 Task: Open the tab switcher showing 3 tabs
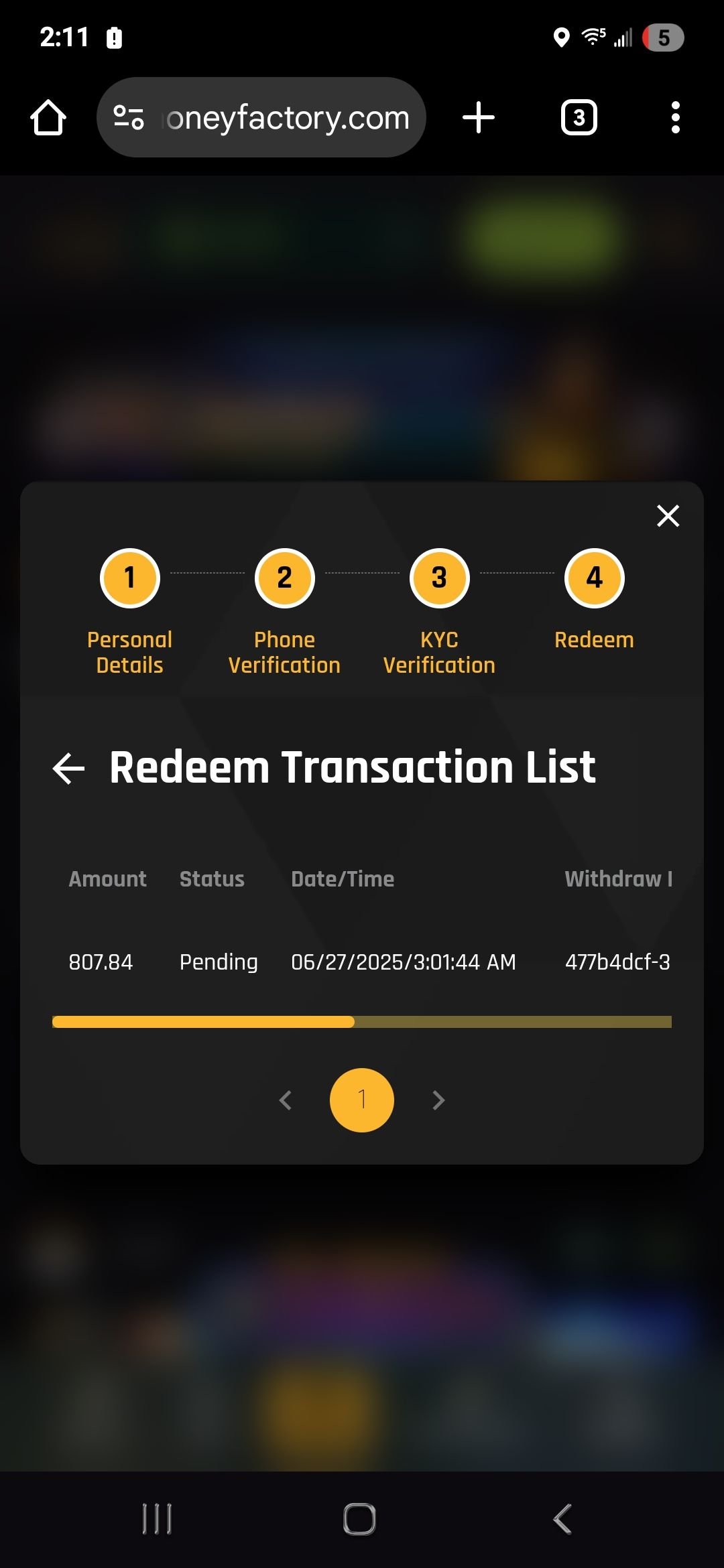point(579,118)
